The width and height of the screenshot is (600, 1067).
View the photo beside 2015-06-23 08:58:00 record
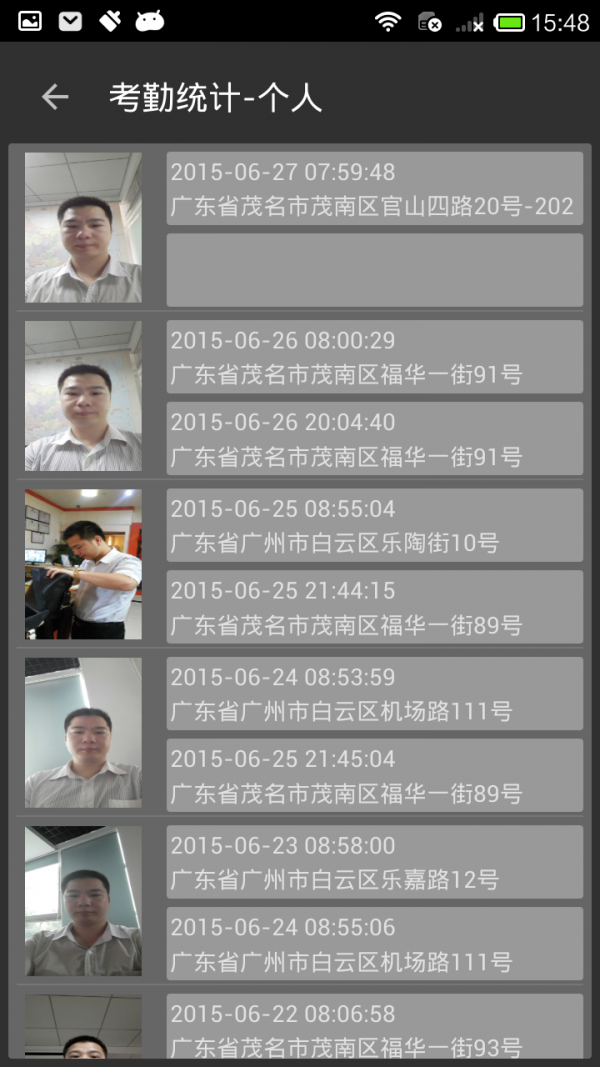point(83,901)
